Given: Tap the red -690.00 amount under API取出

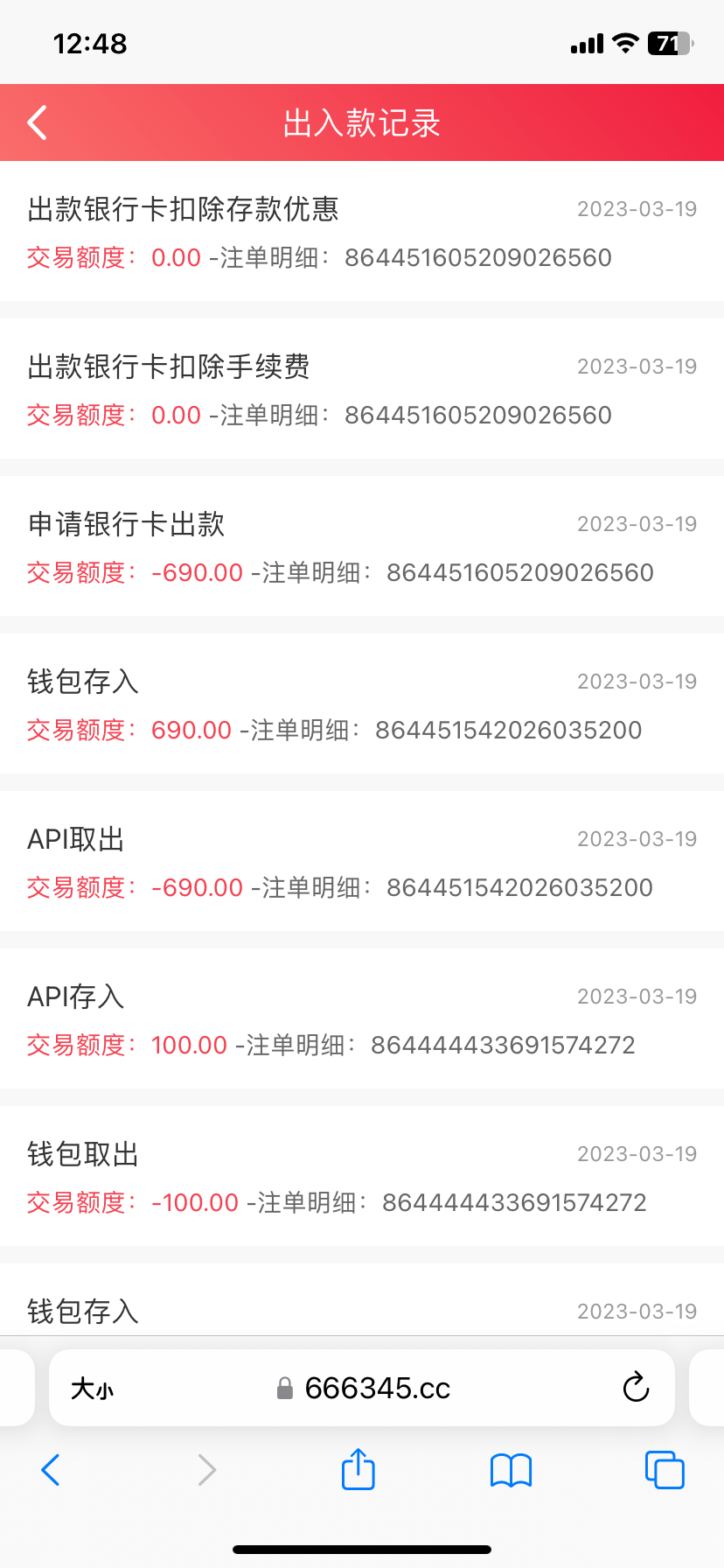Looking at the screenshot, I should point(197,887).
